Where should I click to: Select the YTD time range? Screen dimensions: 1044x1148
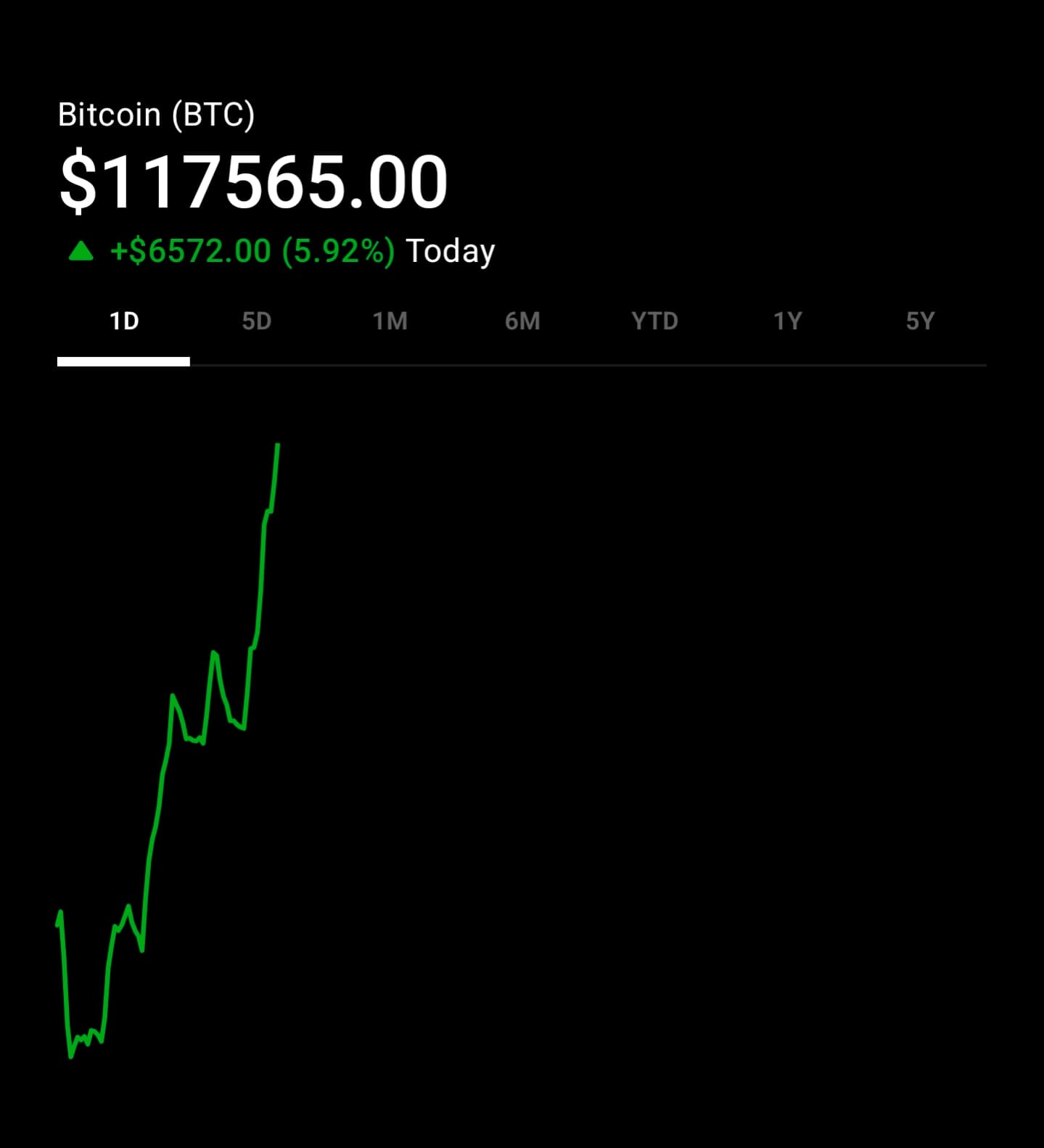coord(654,321)
